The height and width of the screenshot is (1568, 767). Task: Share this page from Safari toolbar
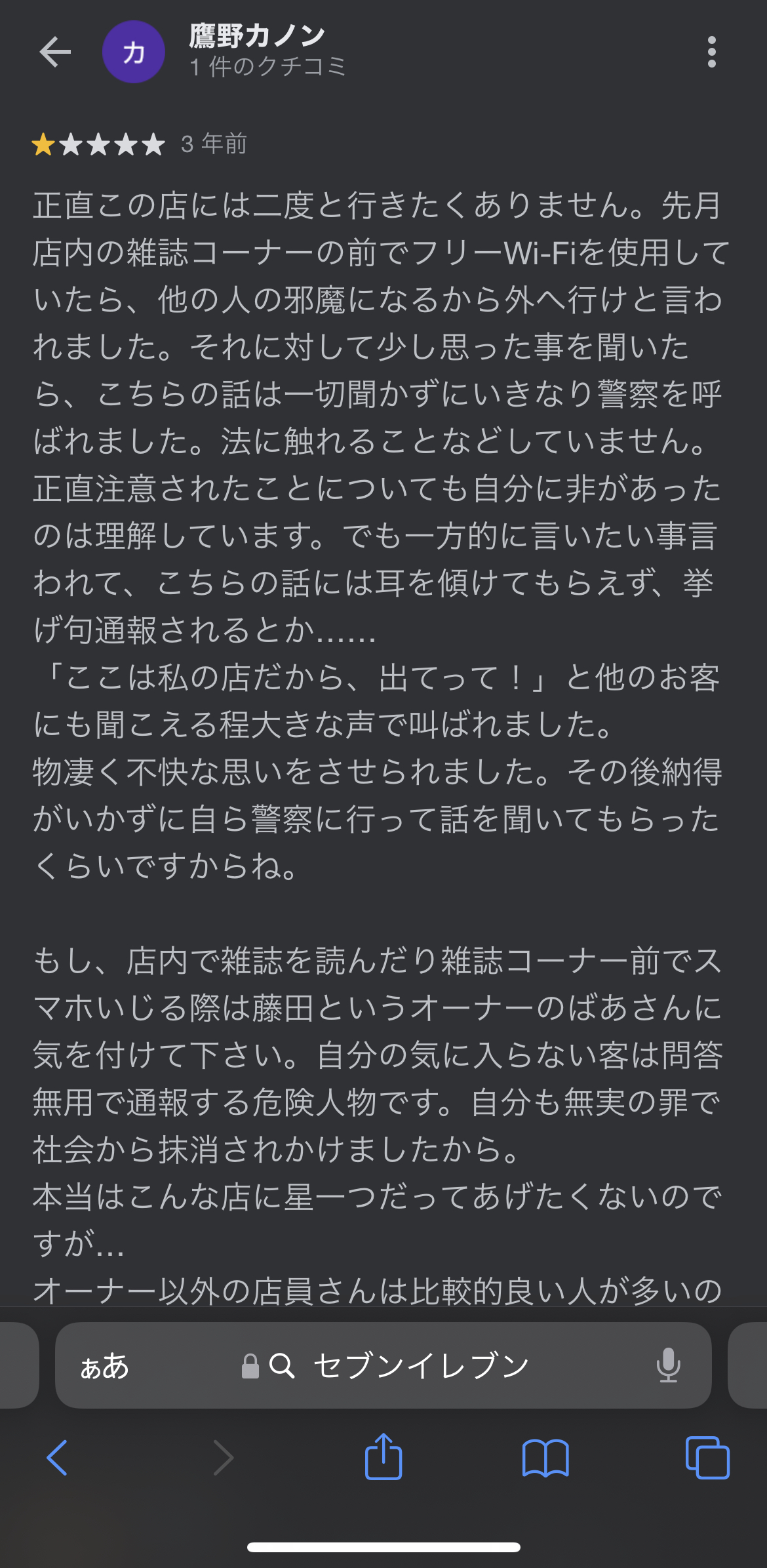pyautogui.click(x=383, y=1456)
